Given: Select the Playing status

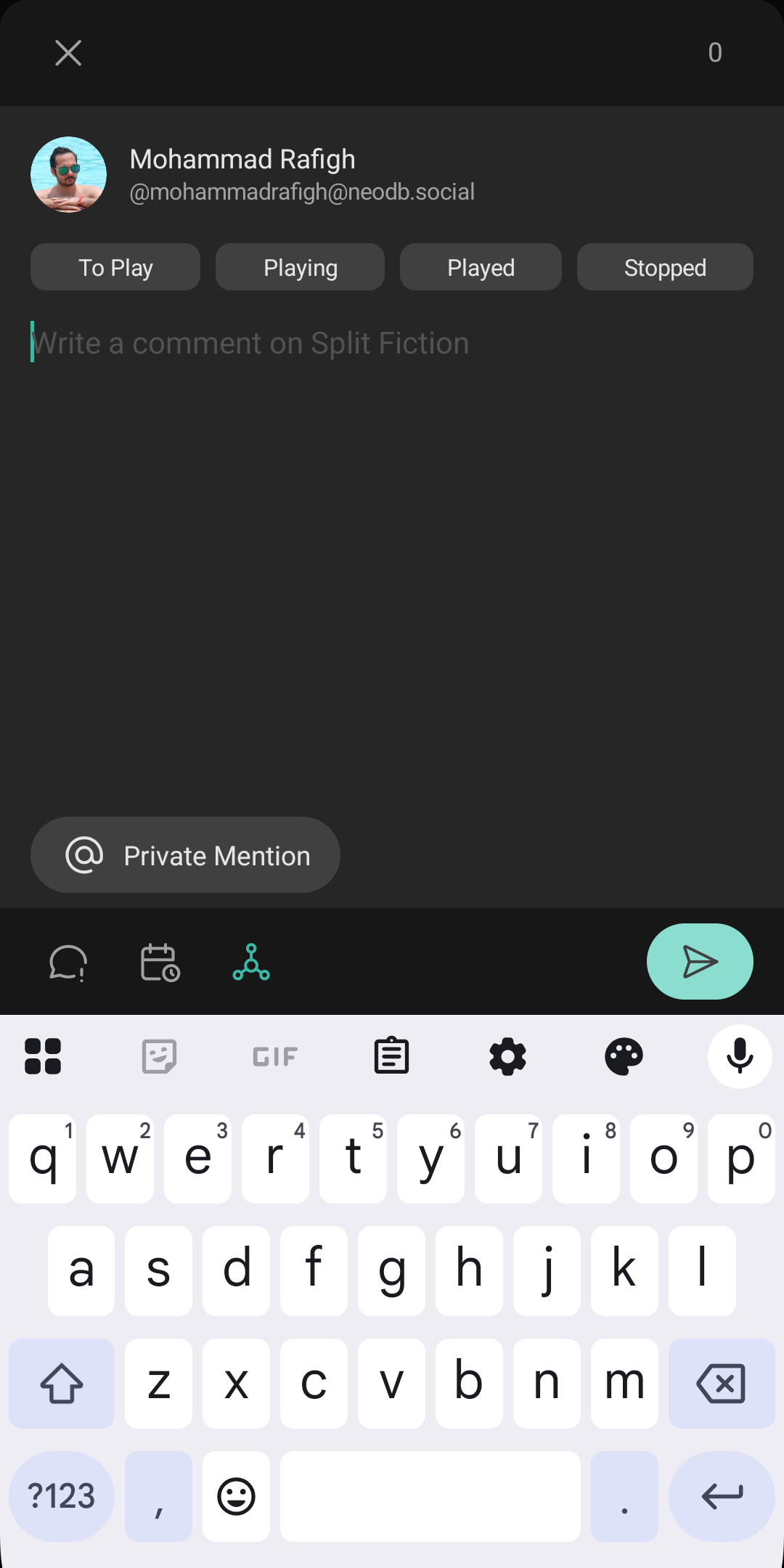Looking at the screenshot, I should point(300,266).
